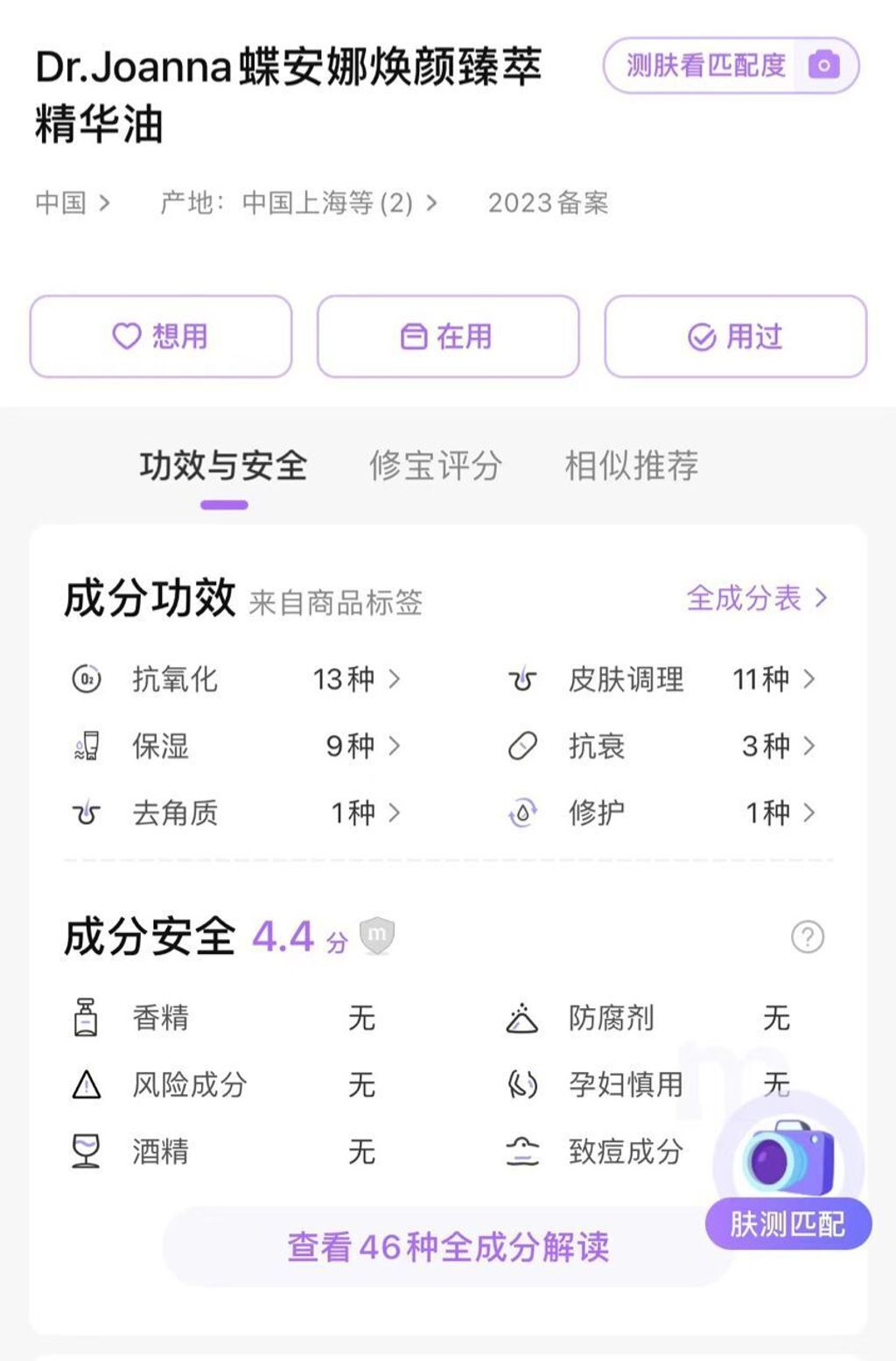Image resolution: width=896 pixels, height=1361 pixels.
Task: Mark product as 在用
Action: (448, 337)
